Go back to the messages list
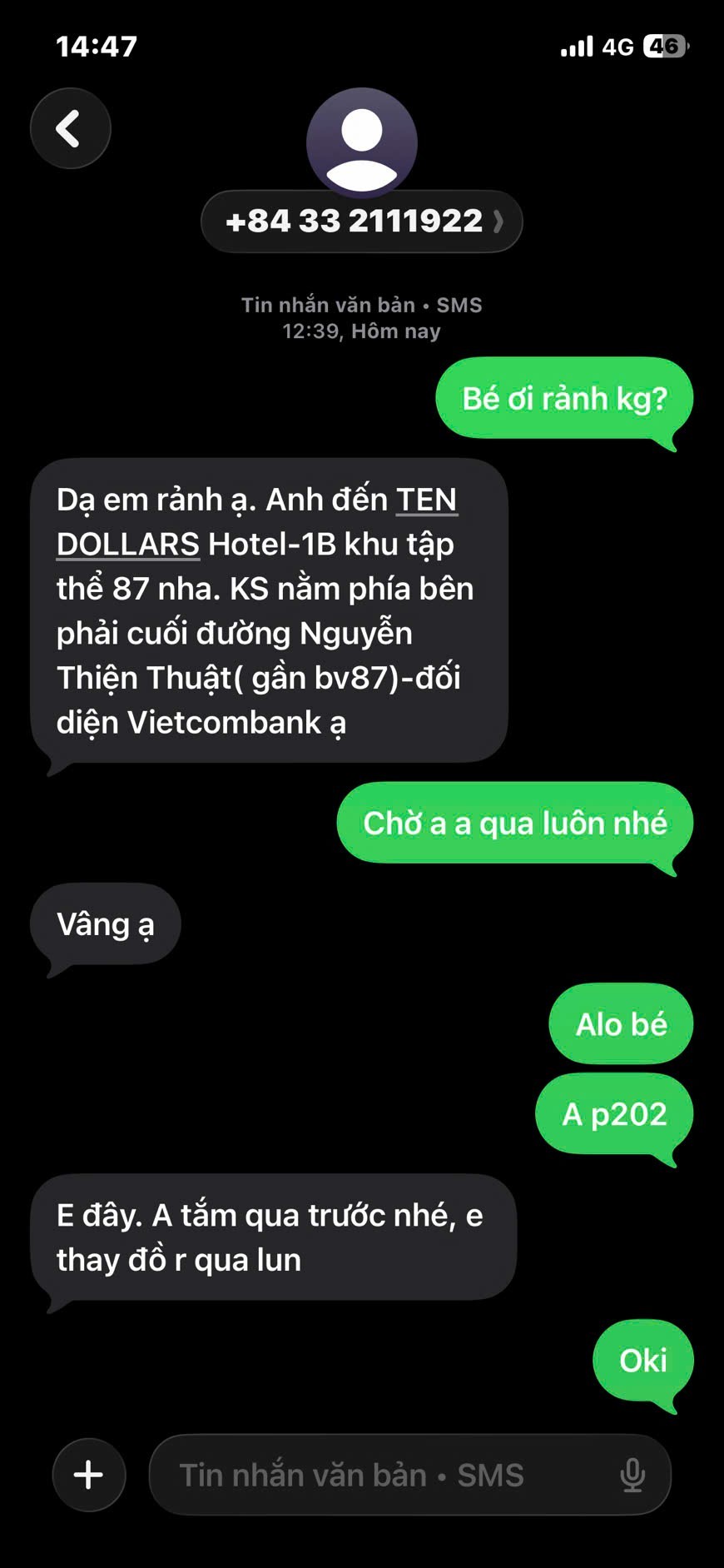724x1568 pixels. [x=70, y=128]
